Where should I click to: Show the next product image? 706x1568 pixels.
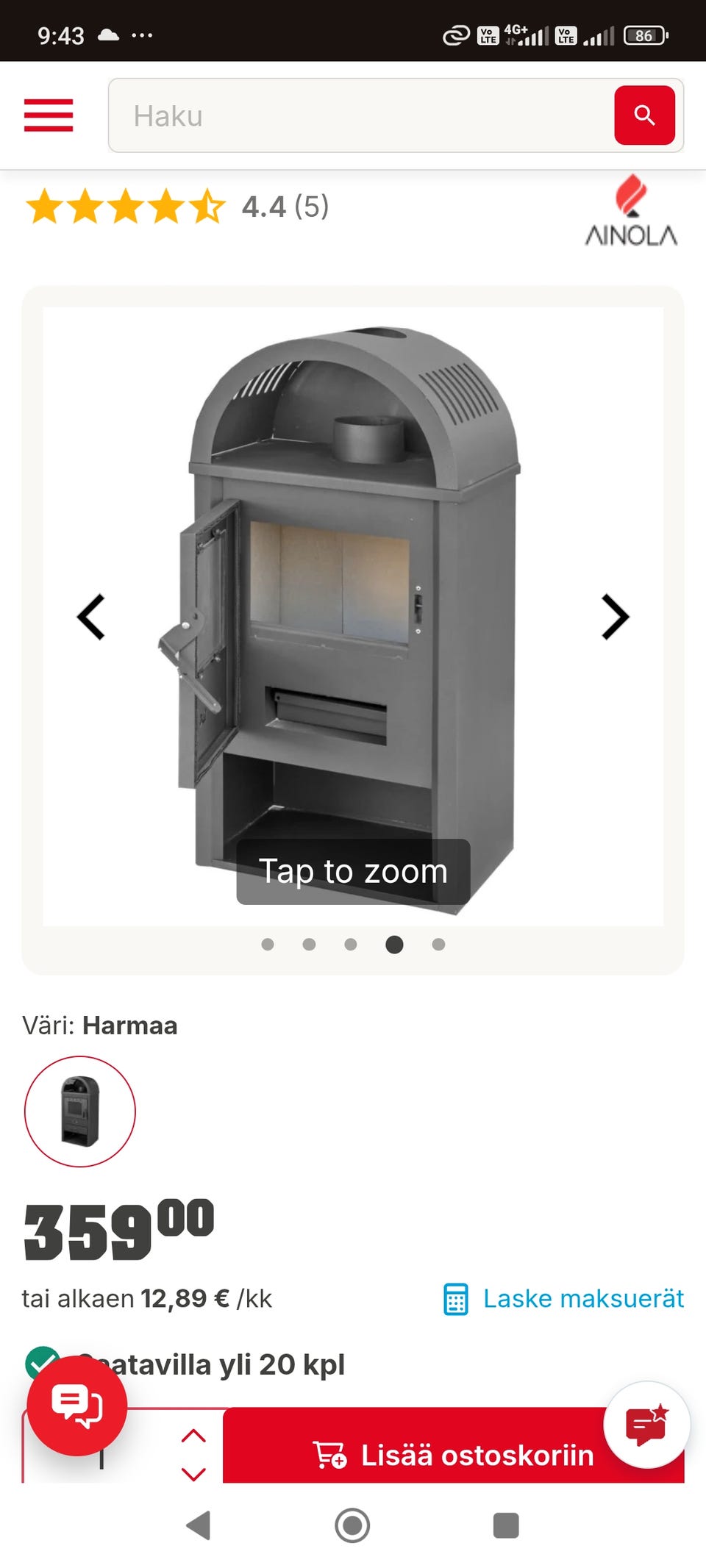pos(615,617)
